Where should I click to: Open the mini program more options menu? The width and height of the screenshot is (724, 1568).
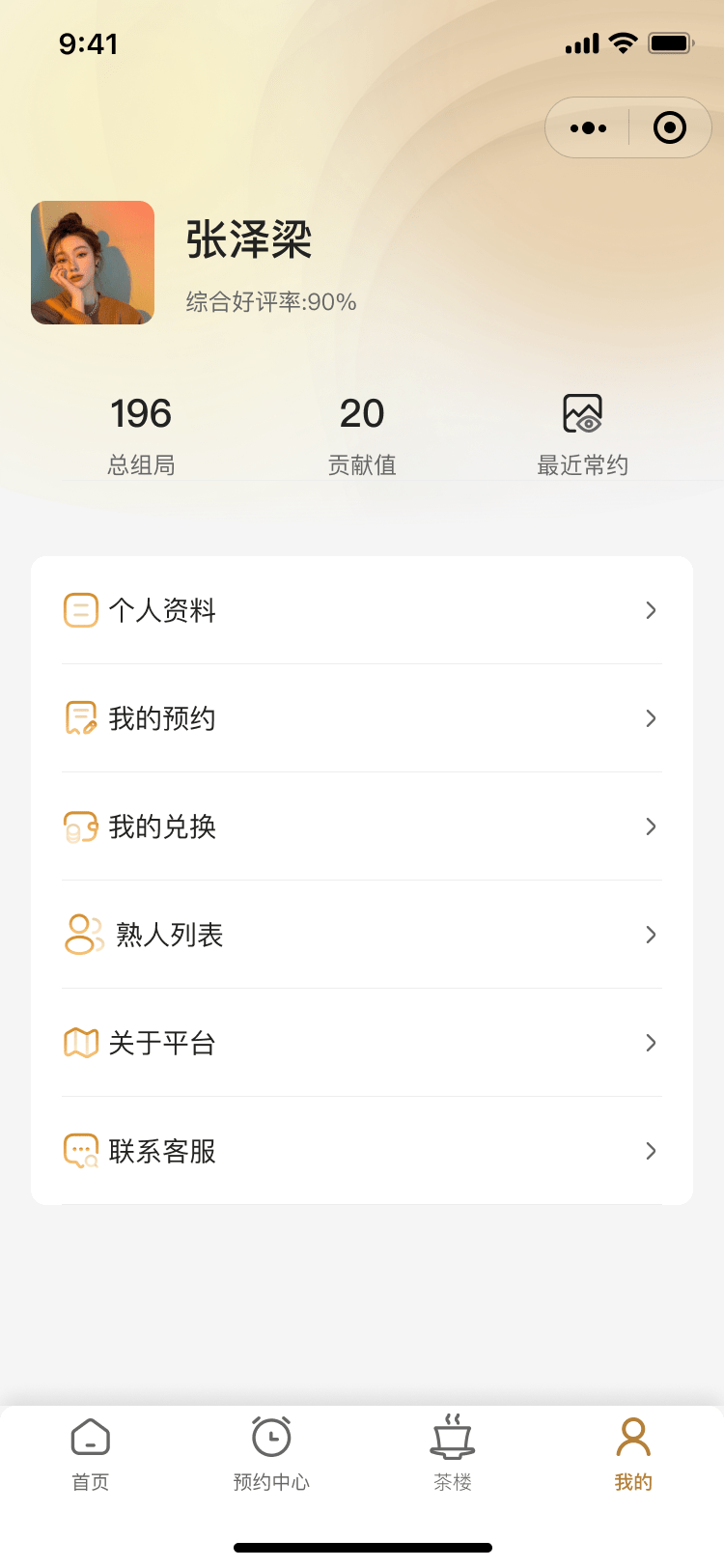tap(588, 127)
